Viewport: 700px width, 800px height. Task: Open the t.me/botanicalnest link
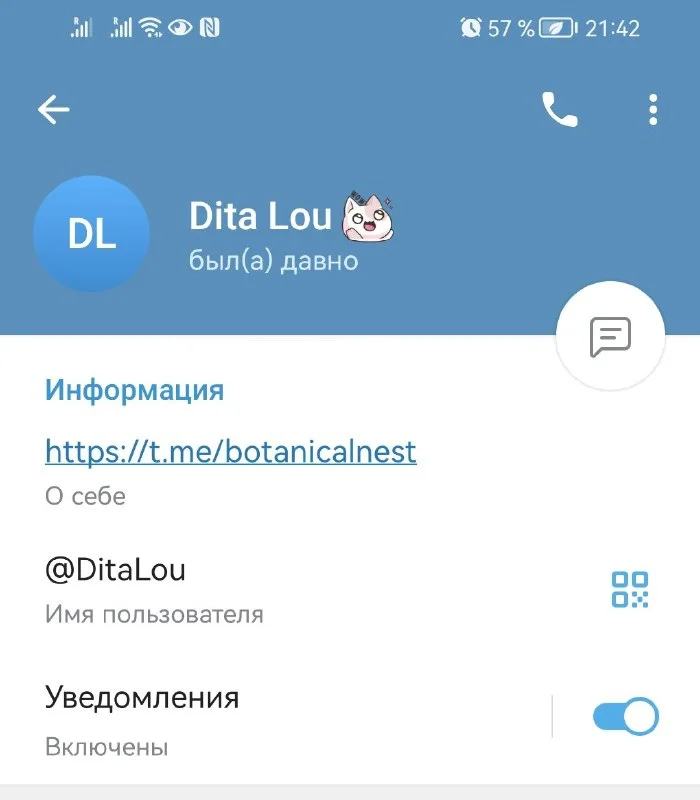231,452
